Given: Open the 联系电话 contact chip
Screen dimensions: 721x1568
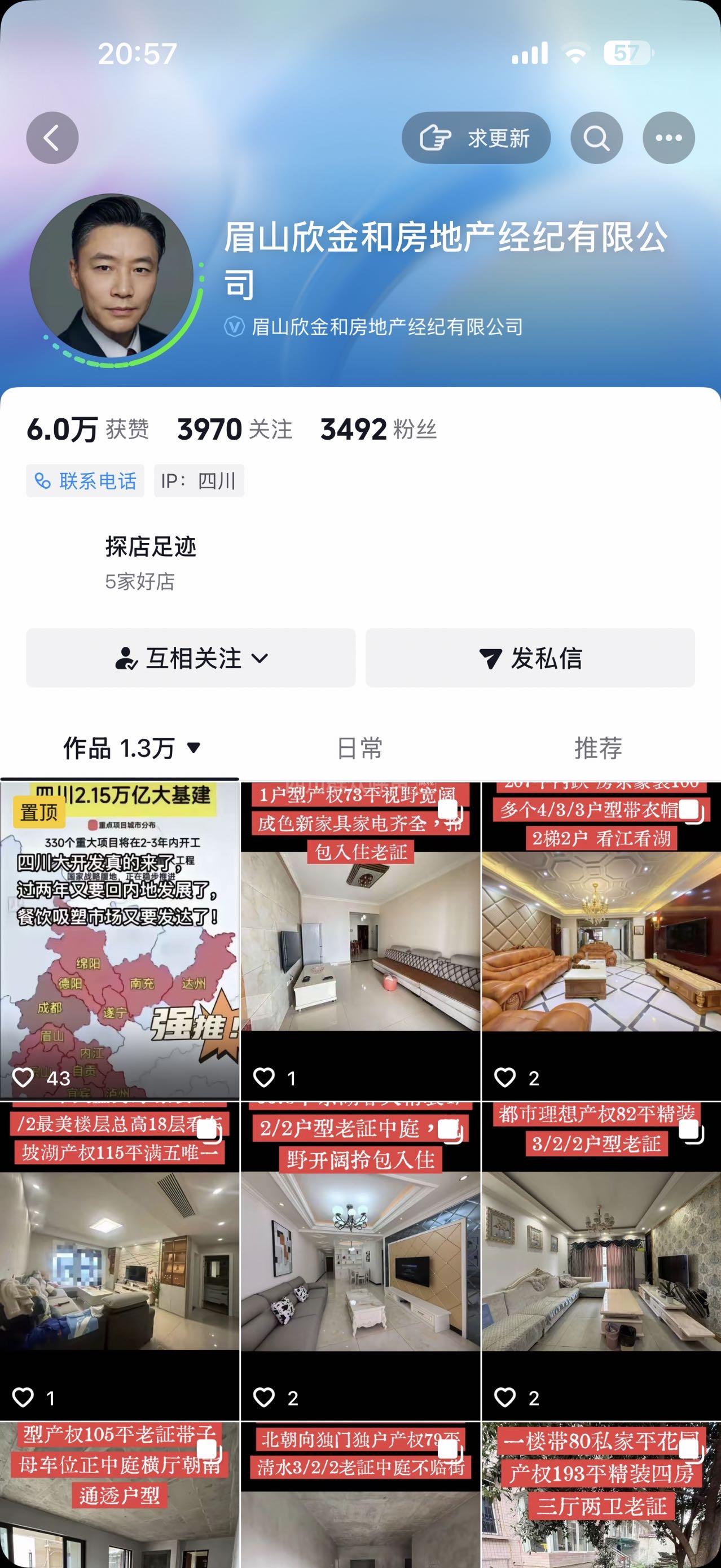Looking at the screenshot, I should (85, 481).
